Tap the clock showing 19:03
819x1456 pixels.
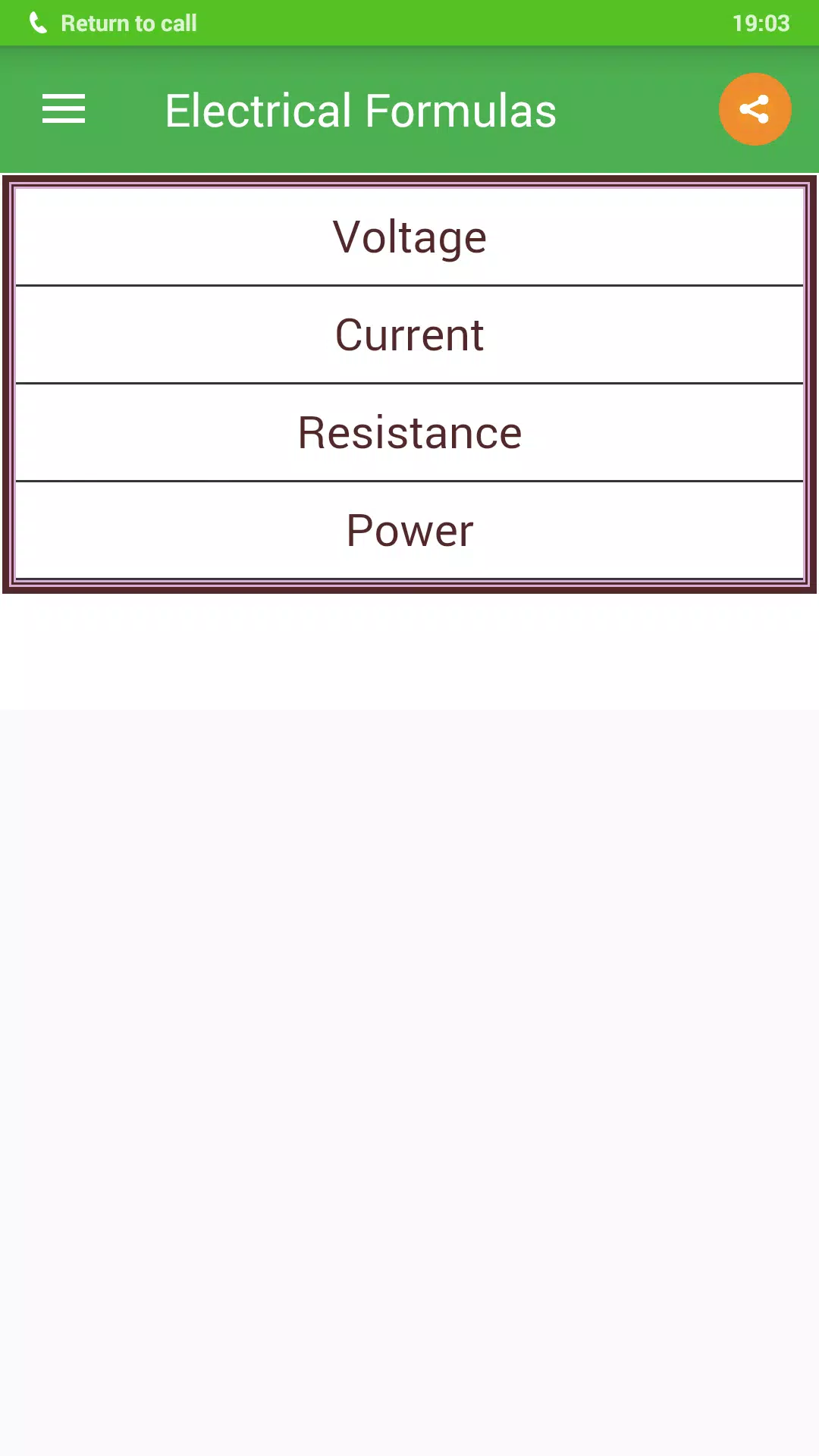coord(762,23)
